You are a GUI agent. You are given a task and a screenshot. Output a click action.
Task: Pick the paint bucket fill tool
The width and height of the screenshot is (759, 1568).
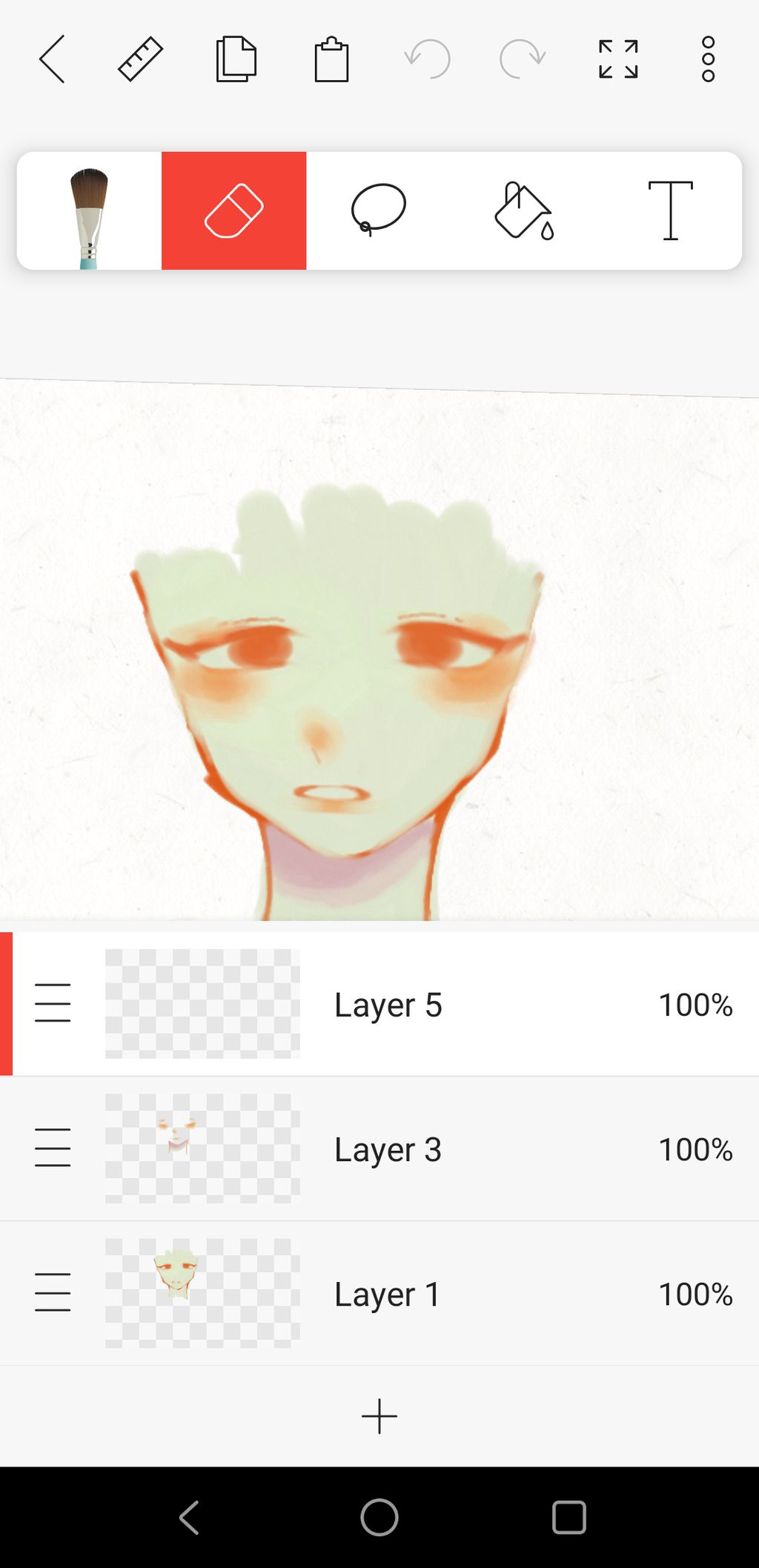pyautogui.click(x=524, y=210)
